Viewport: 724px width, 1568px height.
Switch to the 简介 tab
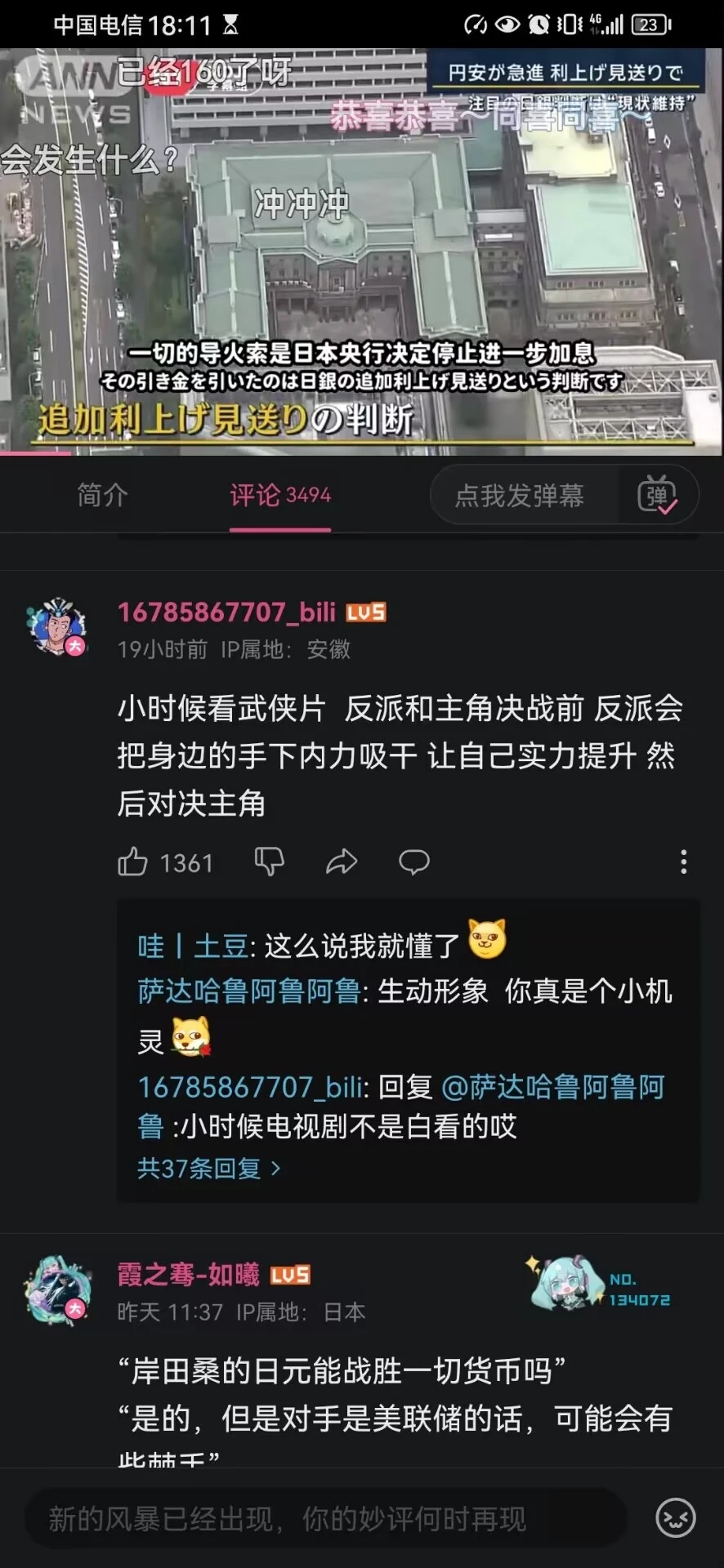coord(102,495)
